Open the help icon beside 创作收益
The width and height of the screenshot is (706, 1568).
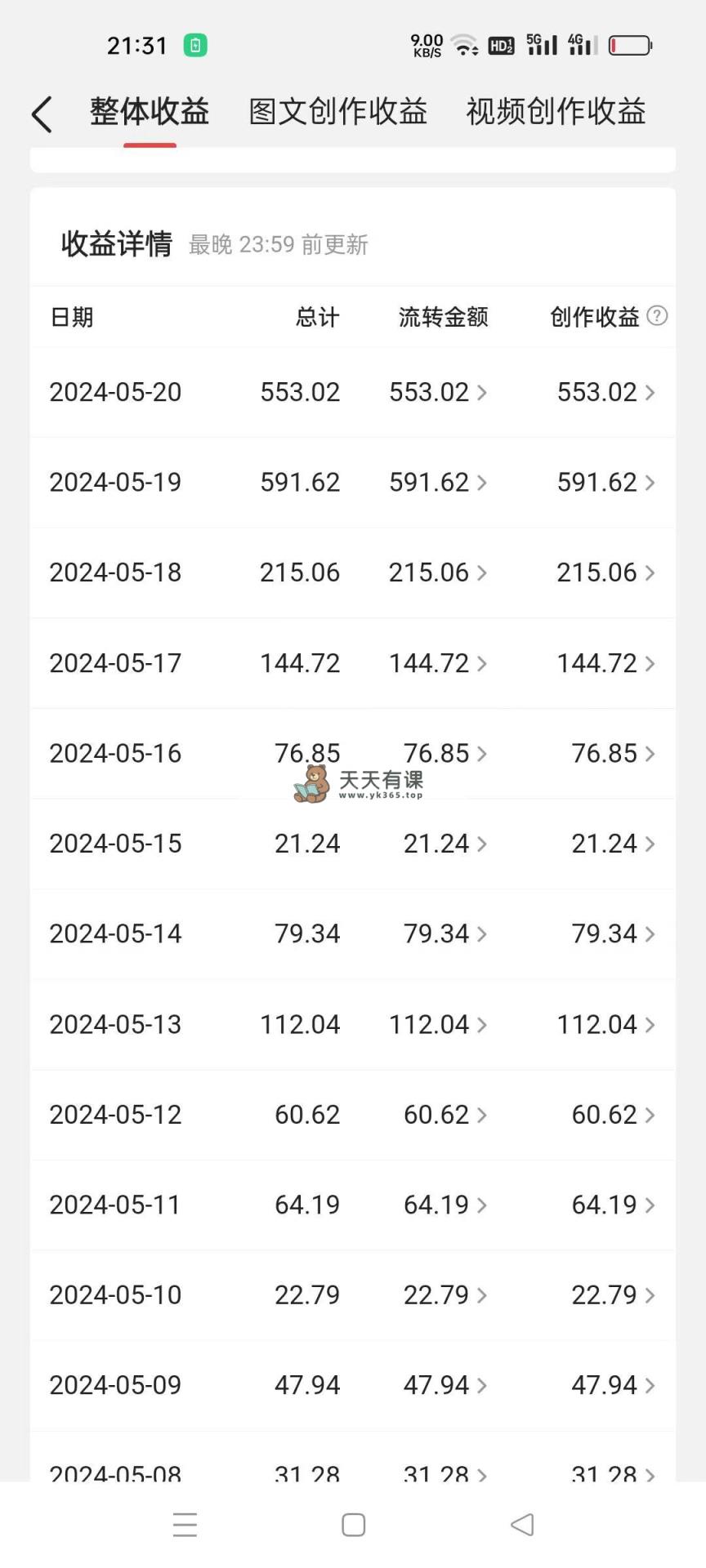click(657, 315)
